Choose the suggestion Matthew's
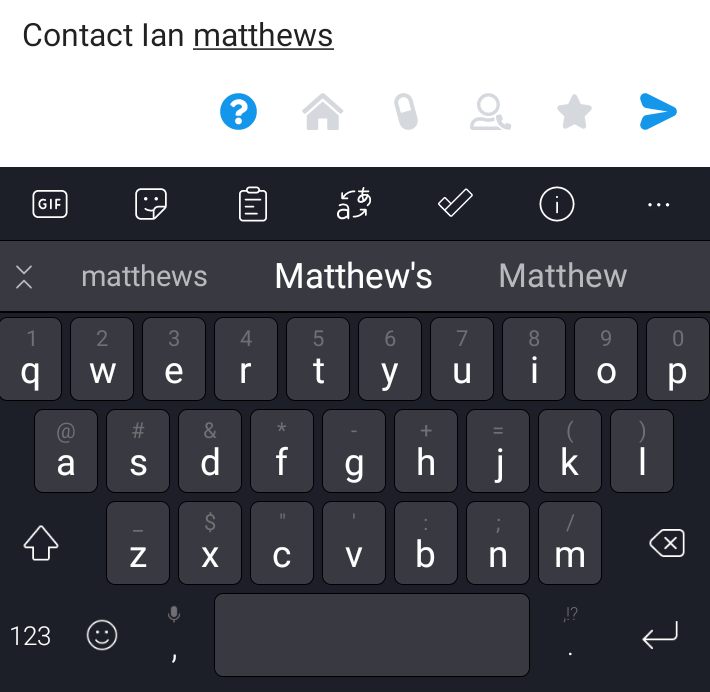710x692 pixels. (354, 276)
